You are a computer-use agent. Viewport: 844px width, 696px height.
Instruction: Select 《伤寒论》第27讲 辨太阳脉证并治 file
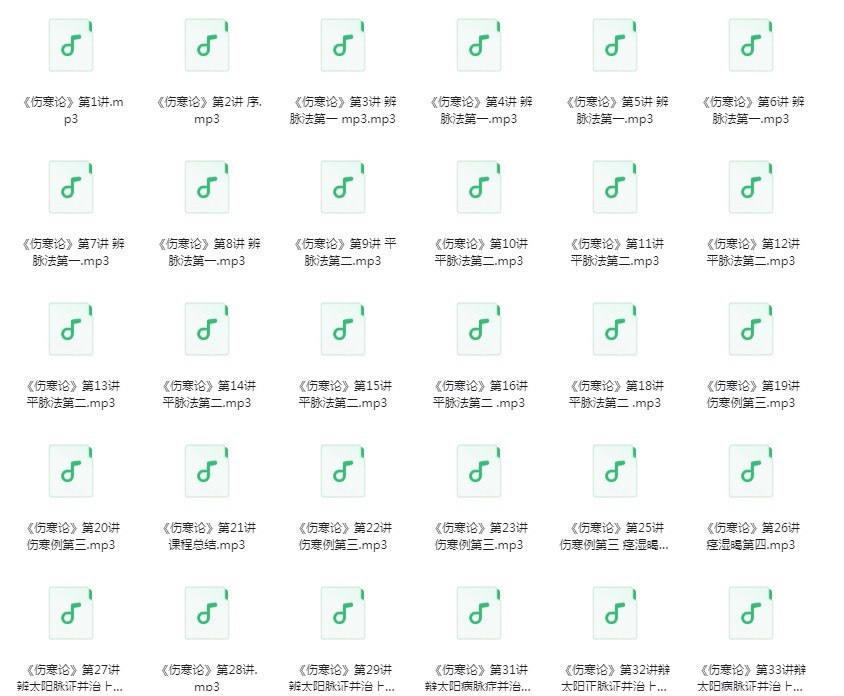pos(71,613)
